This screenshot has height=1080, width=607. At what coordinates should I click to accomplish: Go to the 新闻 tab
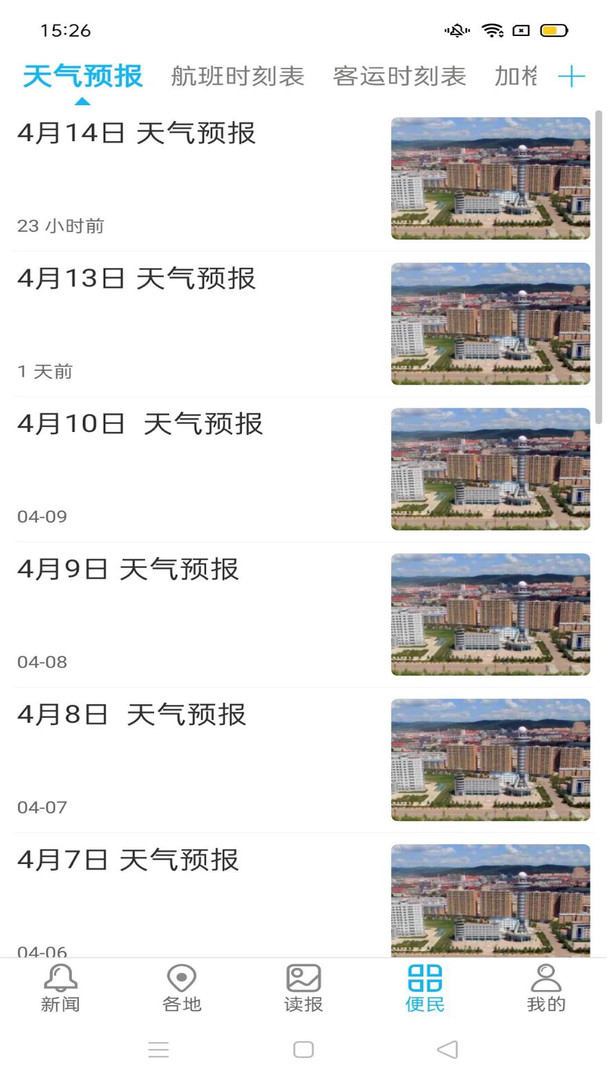(60, 988)
